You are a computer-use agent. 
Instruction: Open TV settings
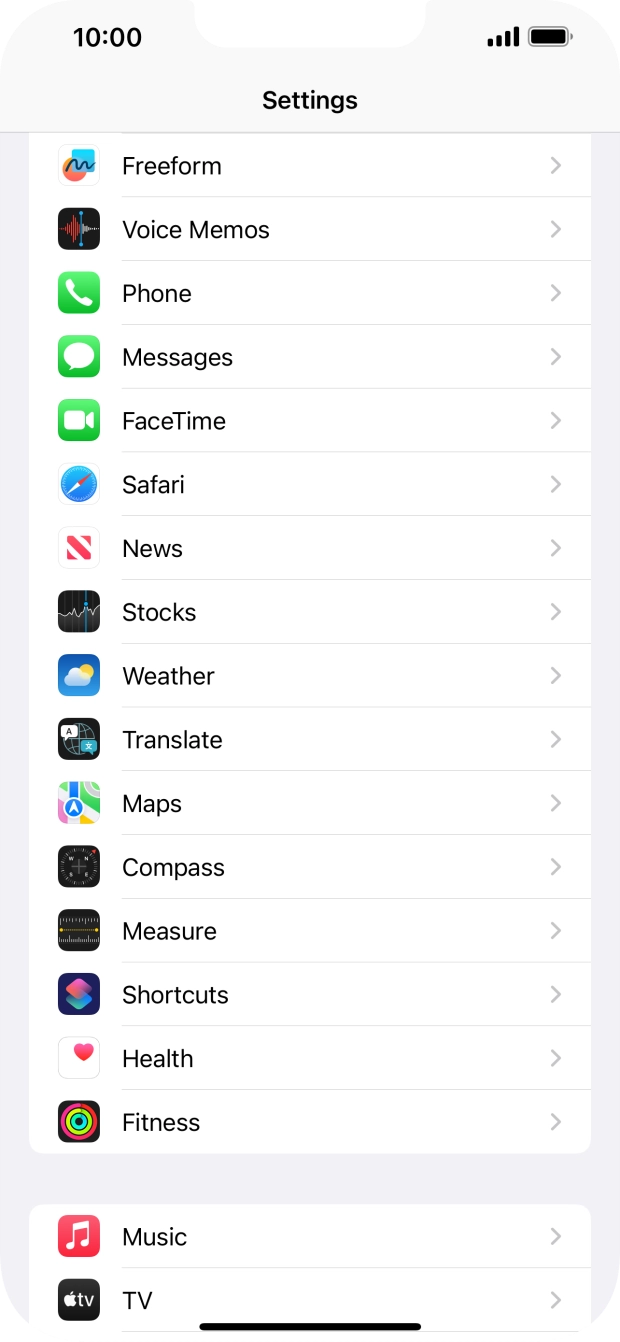[x=310, y=1301]
